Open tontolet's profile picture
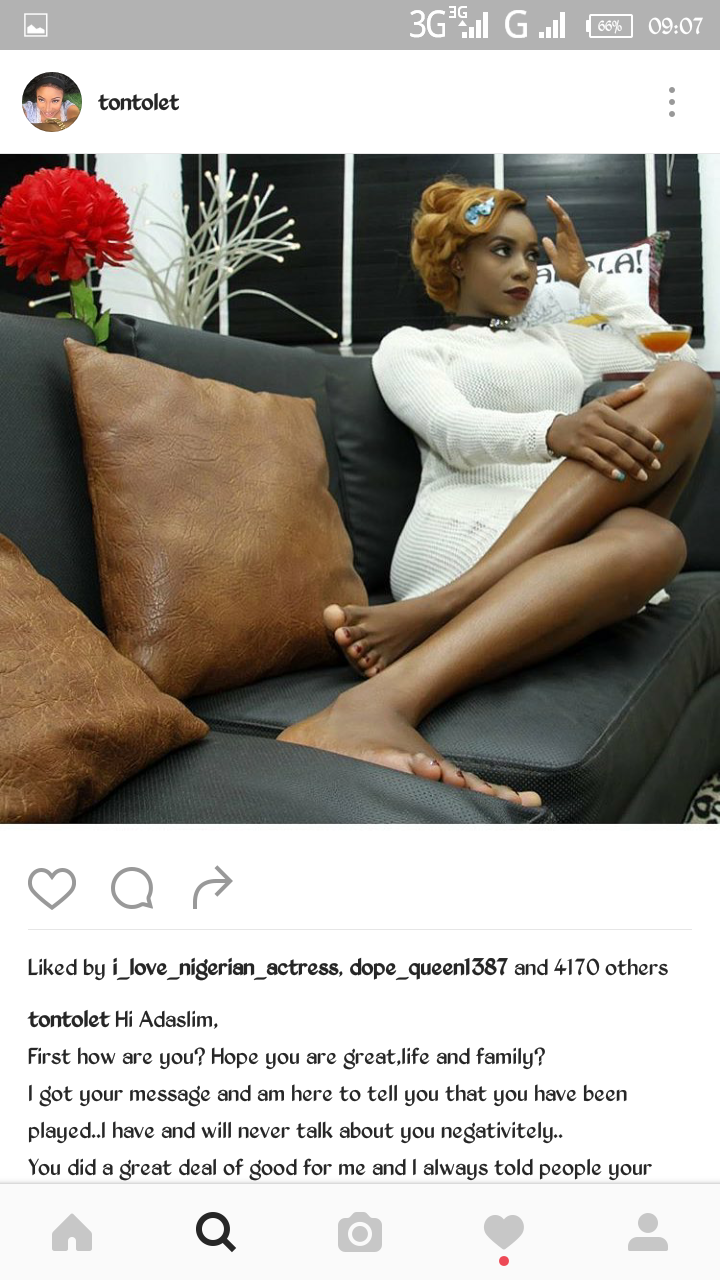Screen dimensions: 720x1280 pyautogui.click(x=52, y=102)
